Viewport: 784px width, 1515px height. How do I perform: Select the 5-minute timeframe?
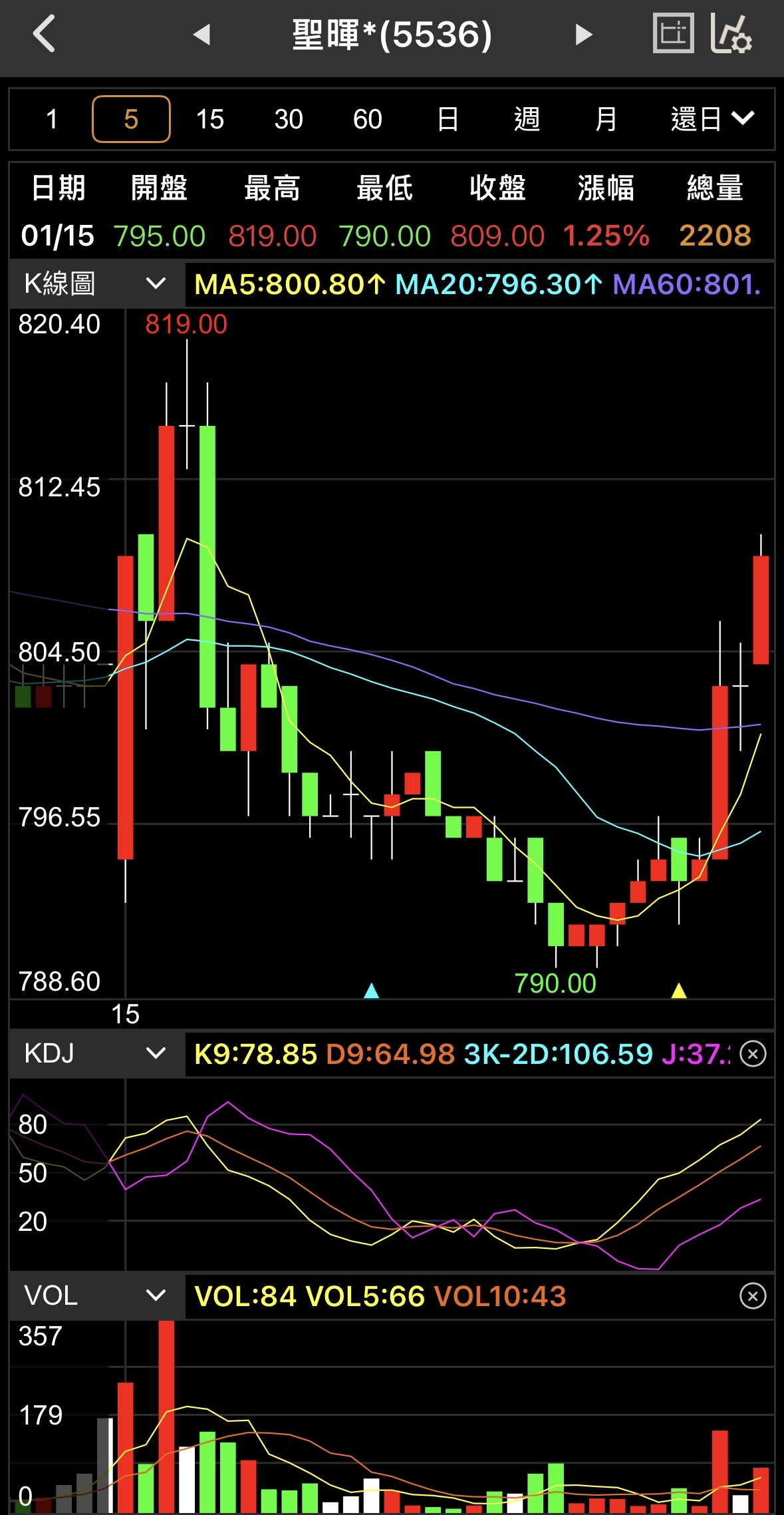(x=131, y=120)
